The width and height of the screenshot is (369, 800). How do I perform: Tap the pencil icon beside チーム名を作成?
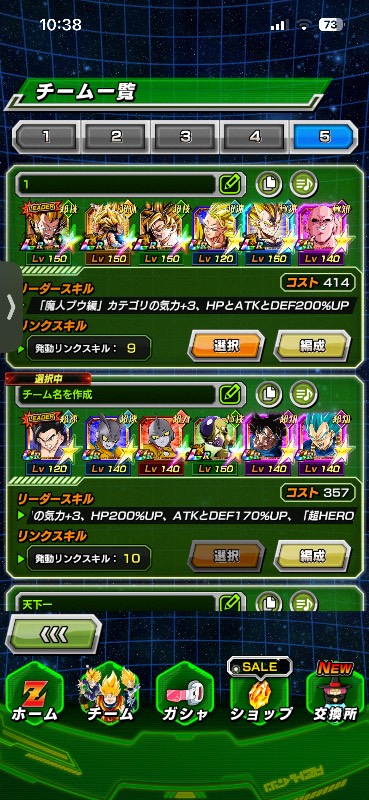[x=230, y=394]
